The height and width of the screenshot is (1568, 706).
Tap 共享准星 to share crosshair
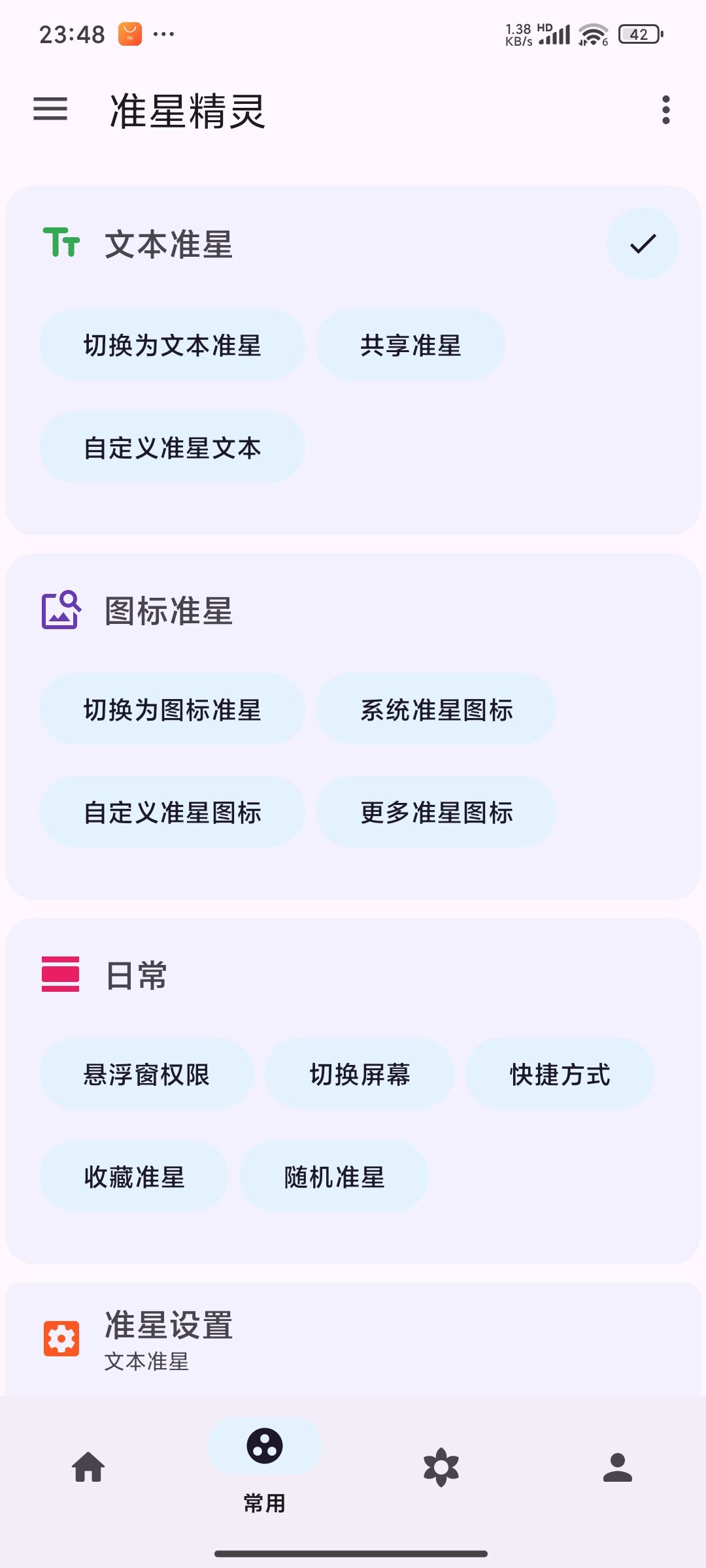tap(411, 344)
